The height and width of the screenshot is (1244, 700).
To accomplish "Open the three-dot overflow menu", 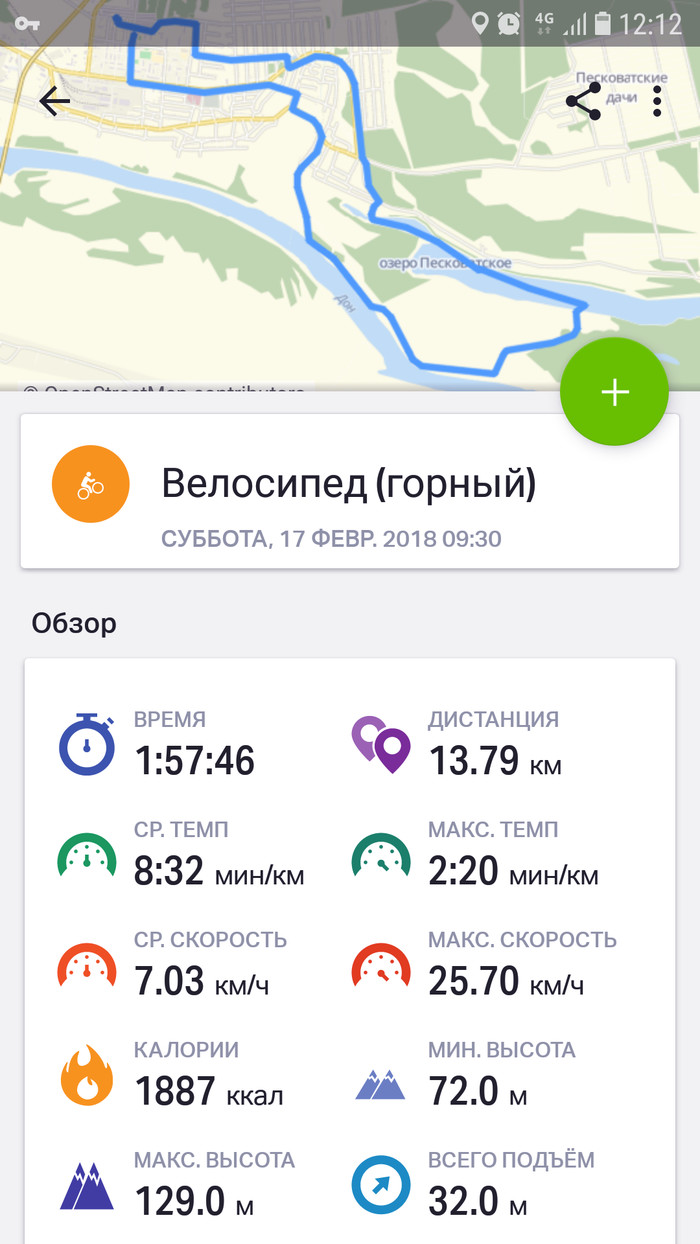I will pos(657,102).
